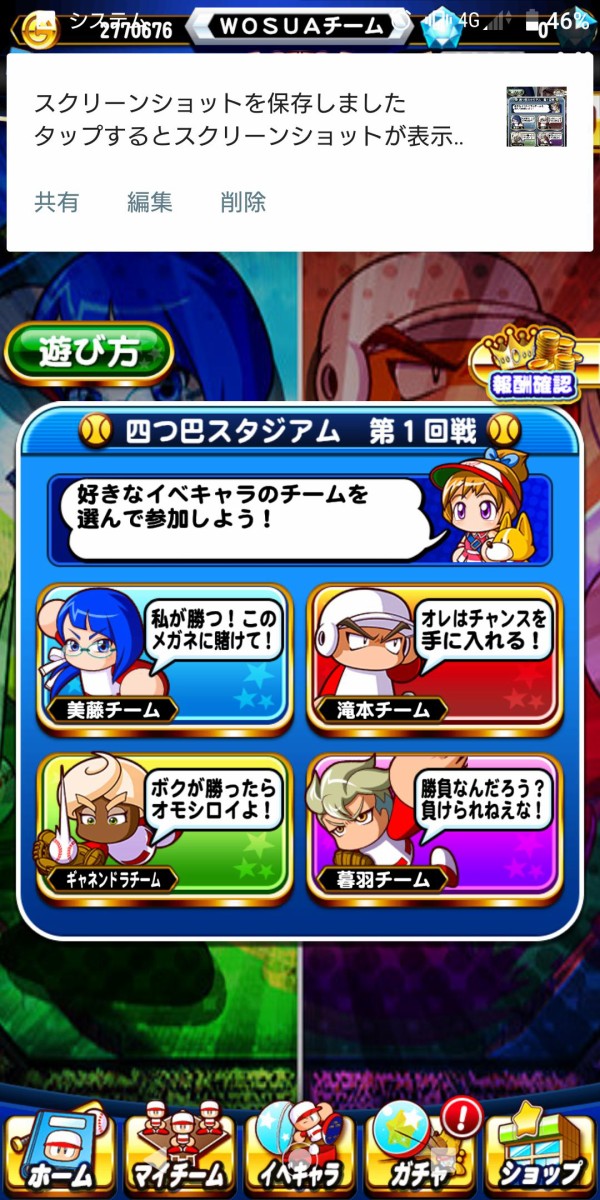Open the screenshot preview thumbnail
The width and height of the screenshot is (600, 1200).
click(x=536, y=116)
